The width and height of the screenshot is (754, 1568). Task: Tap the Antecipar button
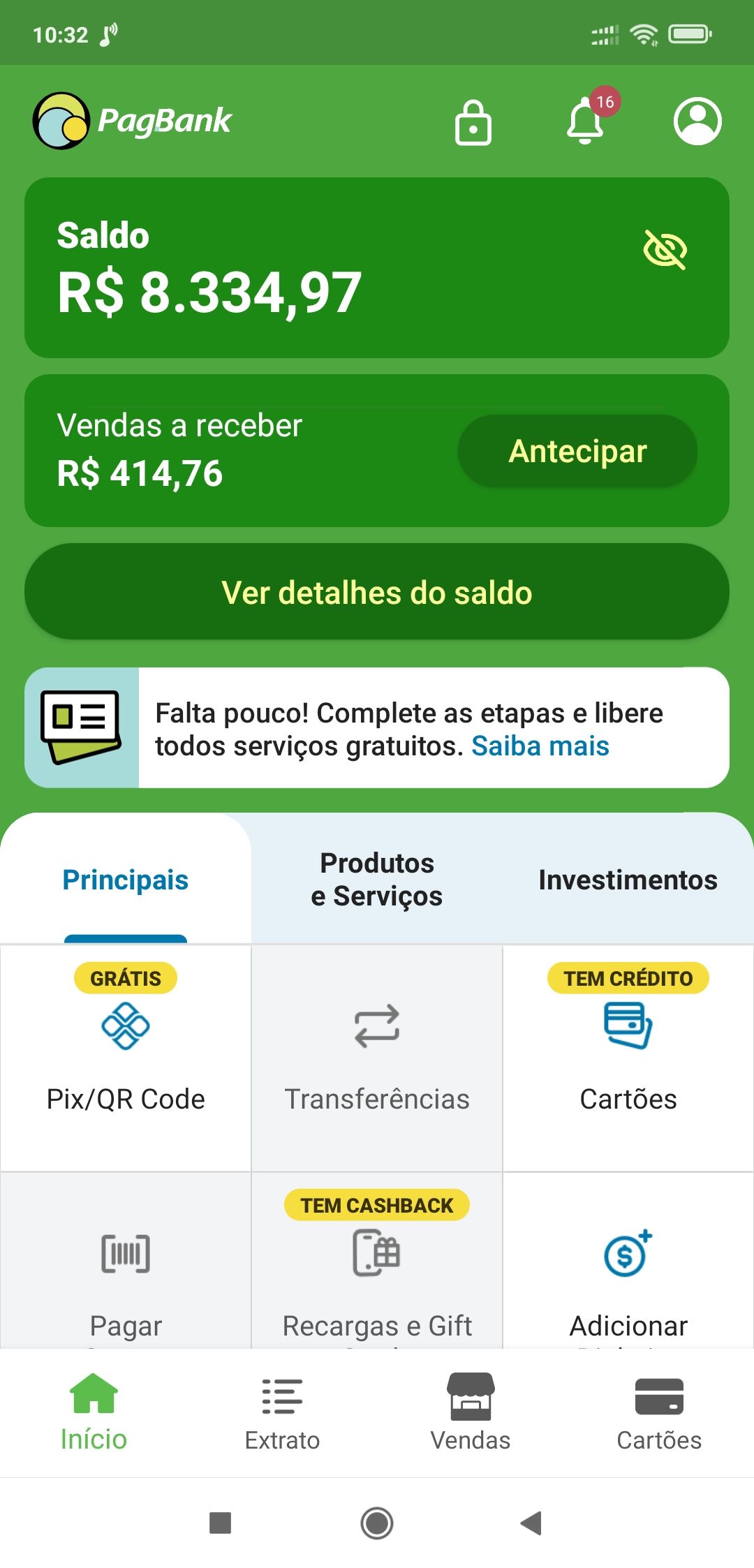pyautogui.click(x=577, y=451)
